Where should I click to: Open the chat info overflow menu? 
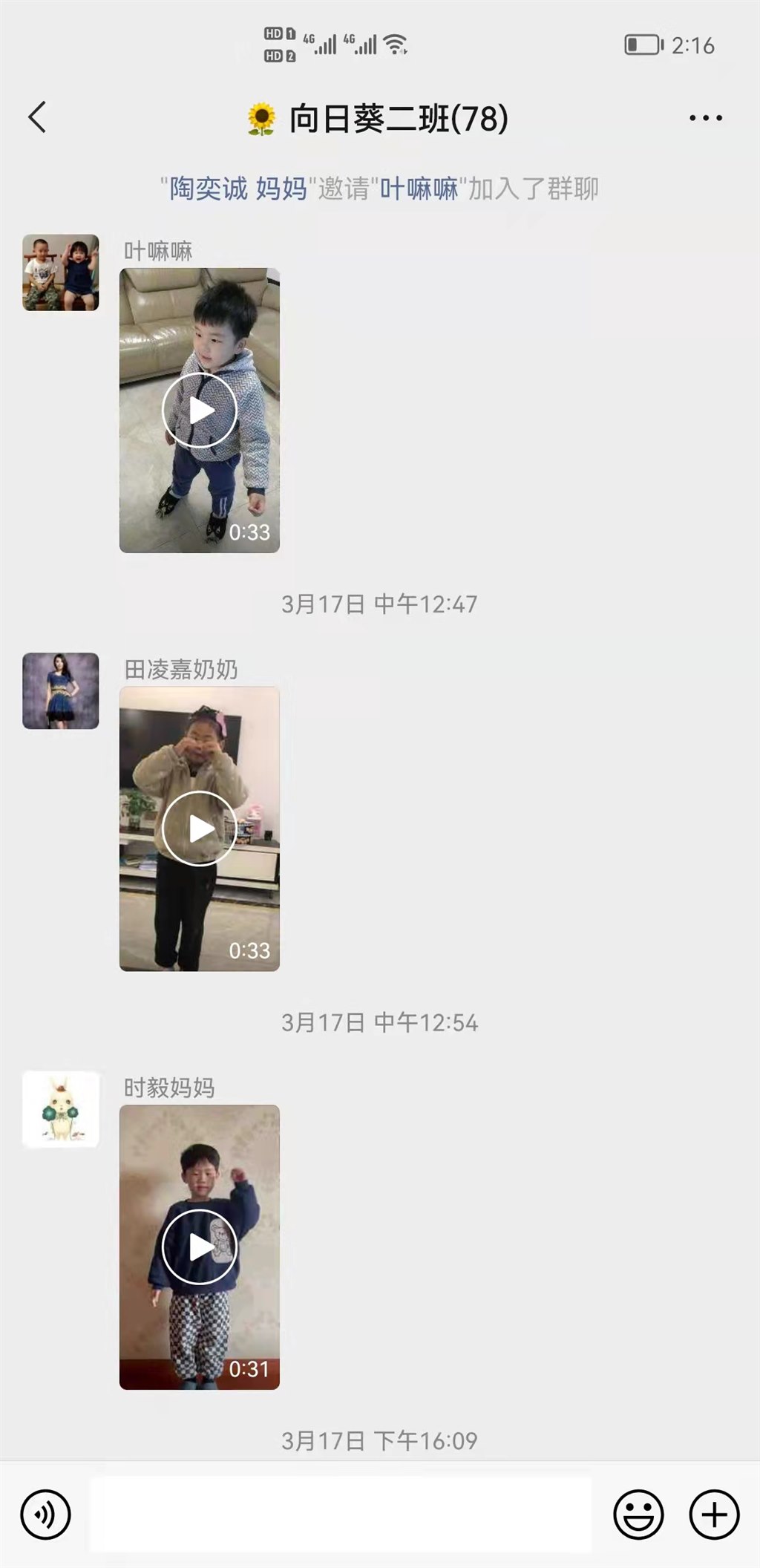coord(705,118)
